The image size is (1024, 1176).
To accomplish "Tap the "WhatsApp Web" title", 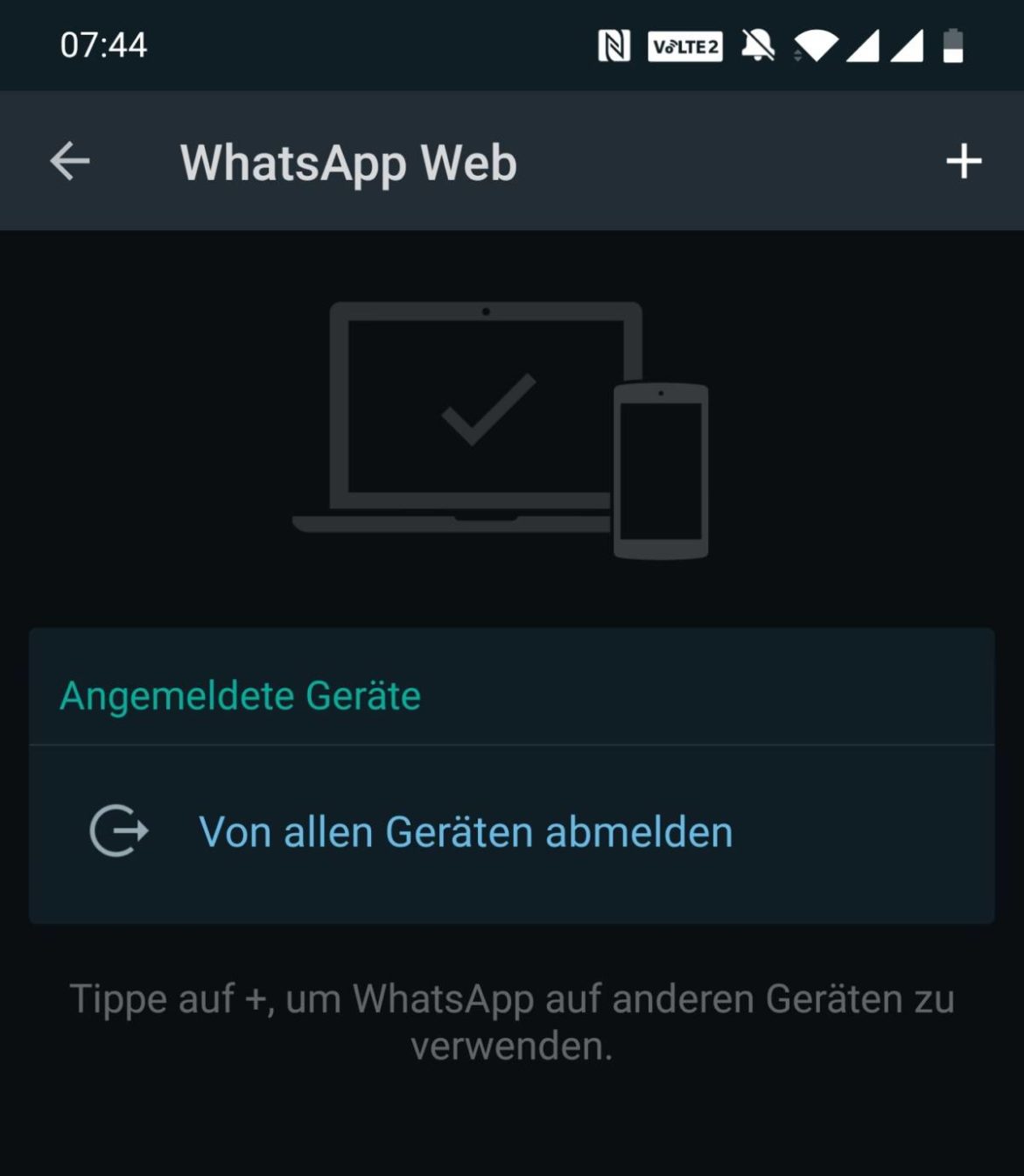I will coord(348,162).
